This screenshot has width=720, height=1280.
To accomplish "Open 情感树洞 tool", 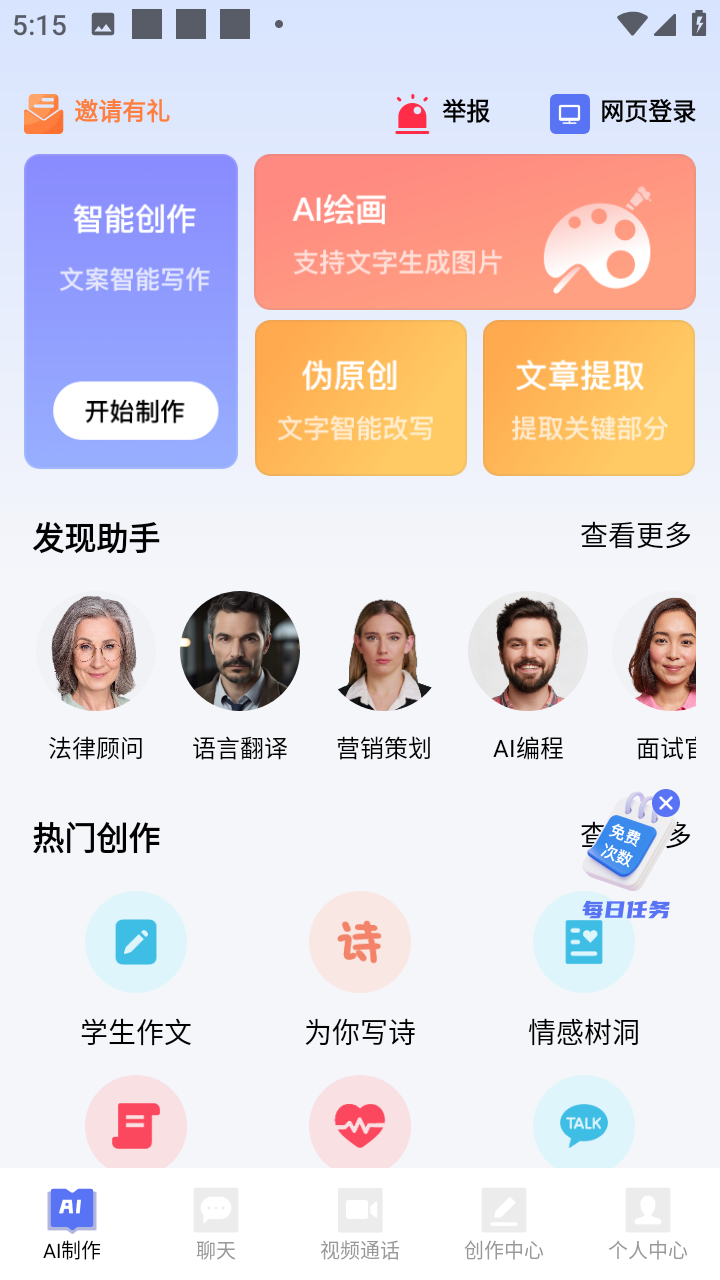I will tap(584, 960).
